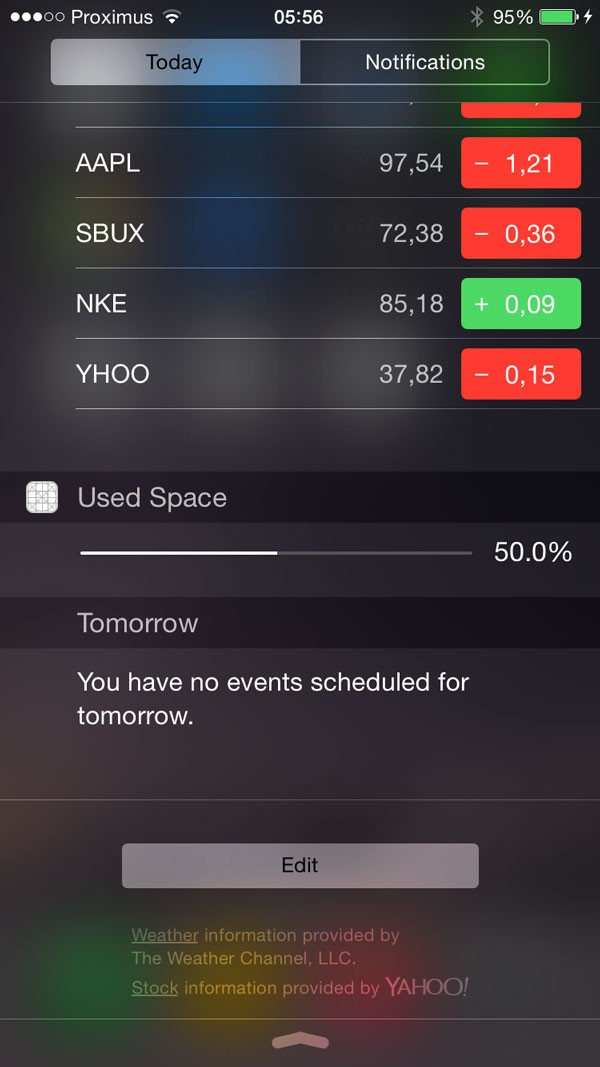Select the Today tab

(175, 62)
